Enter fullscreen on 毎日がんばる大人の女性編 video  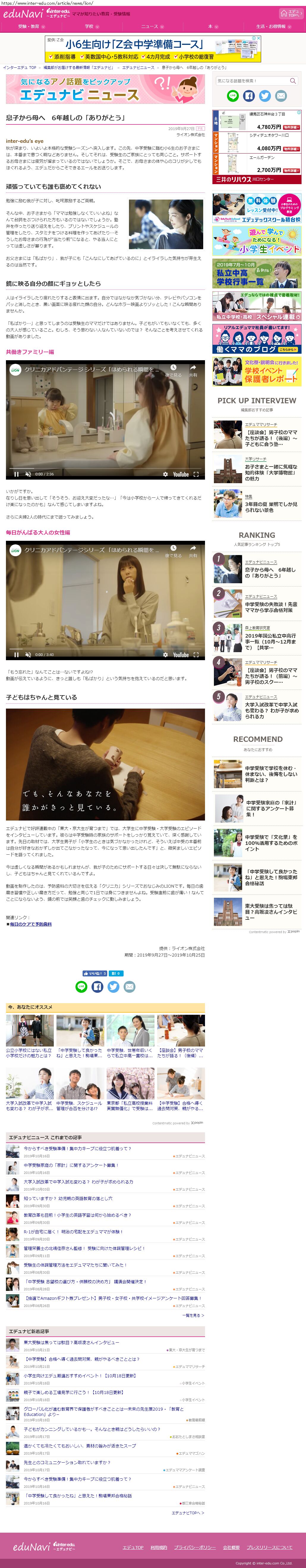196,654
